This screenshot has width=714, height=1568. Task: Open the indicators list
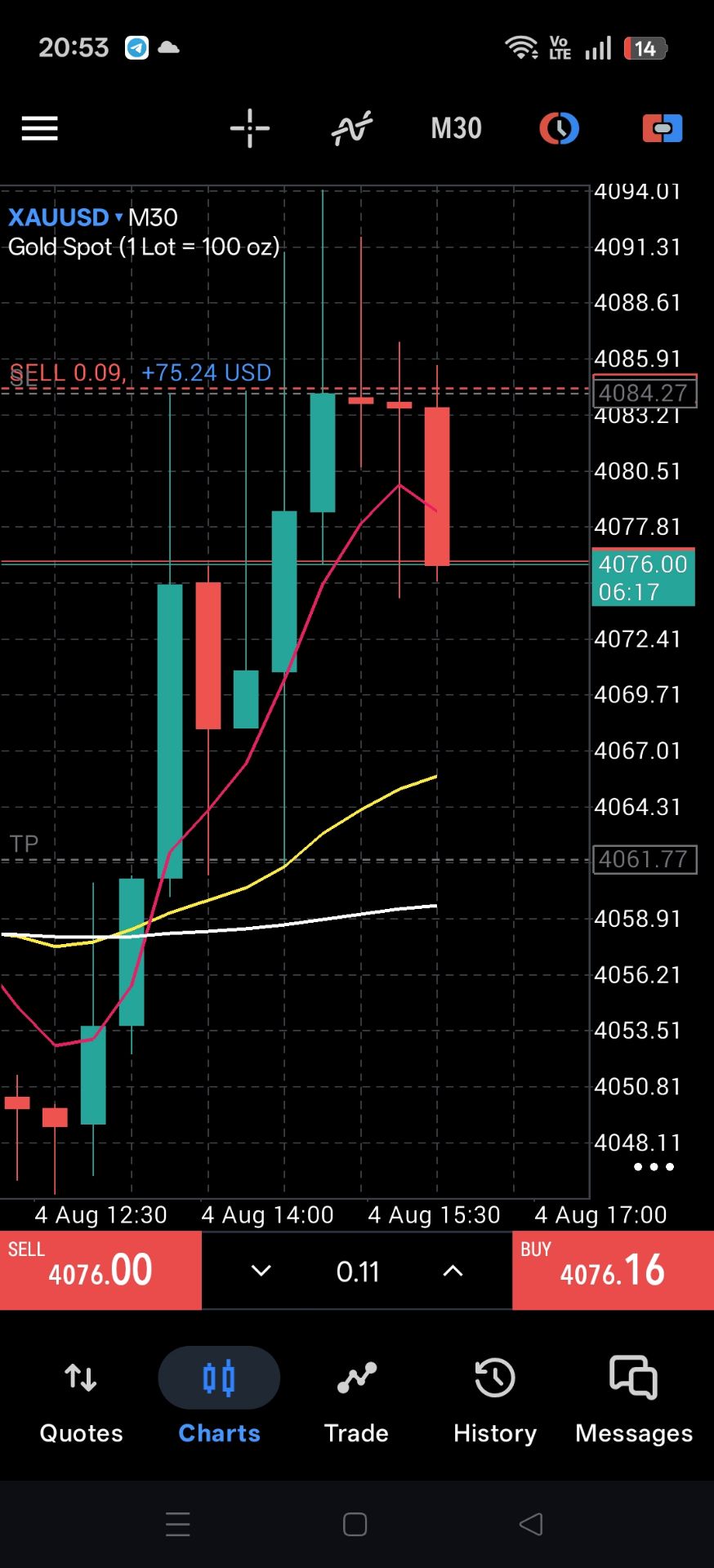[x=352, y=128]
